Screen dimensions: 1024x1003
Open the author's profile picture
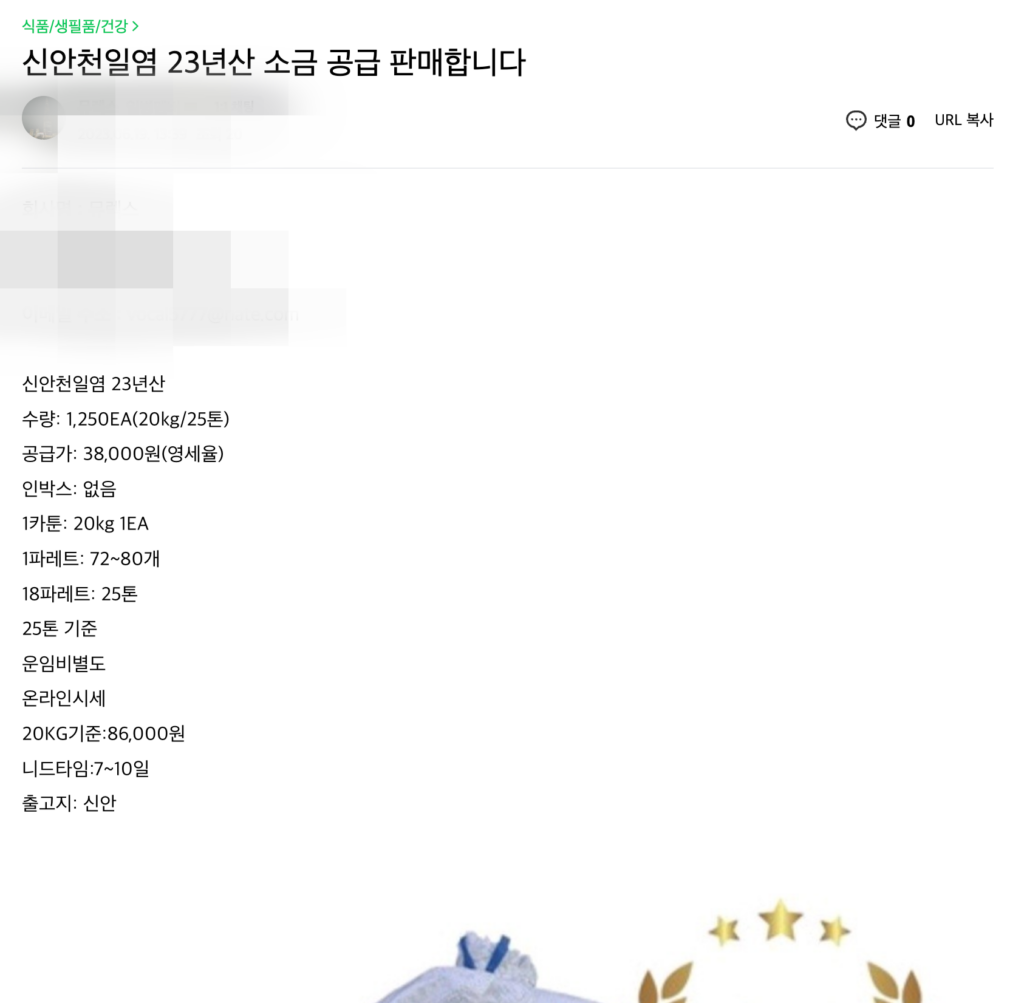tap(41, 118)
